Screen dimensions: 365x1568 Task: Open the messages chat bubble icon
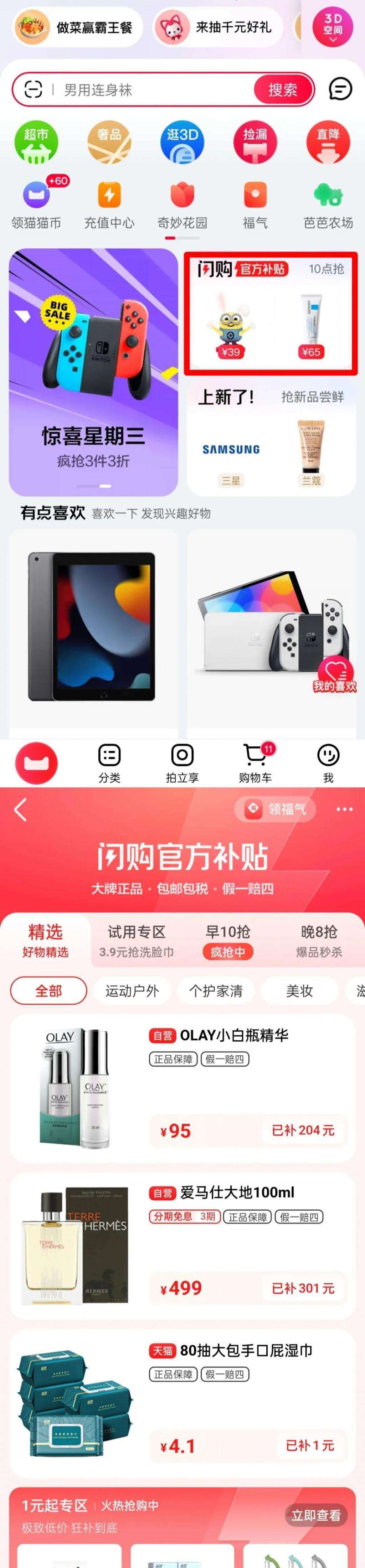click(340, 89)
